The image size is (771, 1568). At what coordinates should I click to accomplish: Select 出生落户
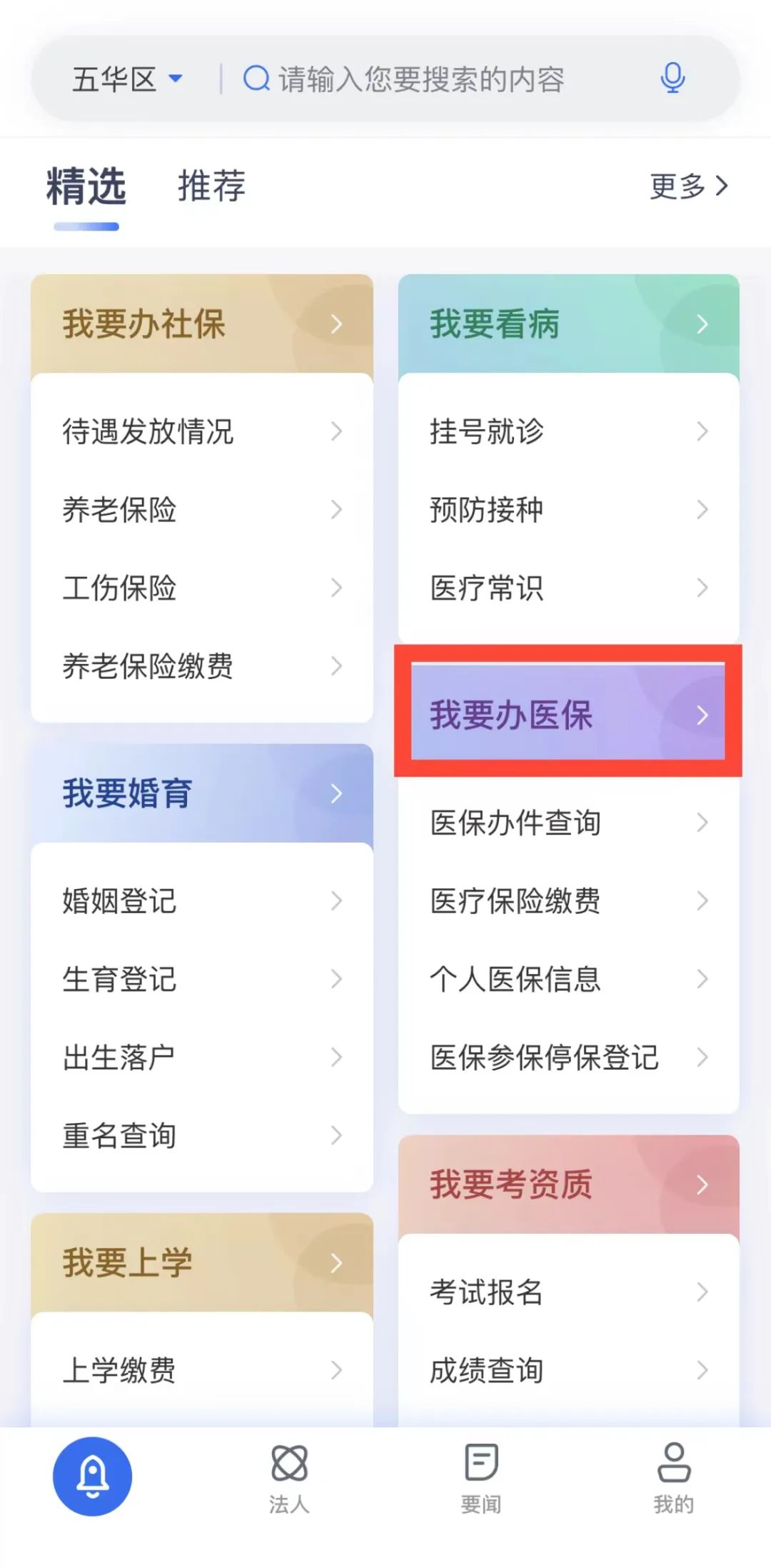click(x=202, y=1057)
